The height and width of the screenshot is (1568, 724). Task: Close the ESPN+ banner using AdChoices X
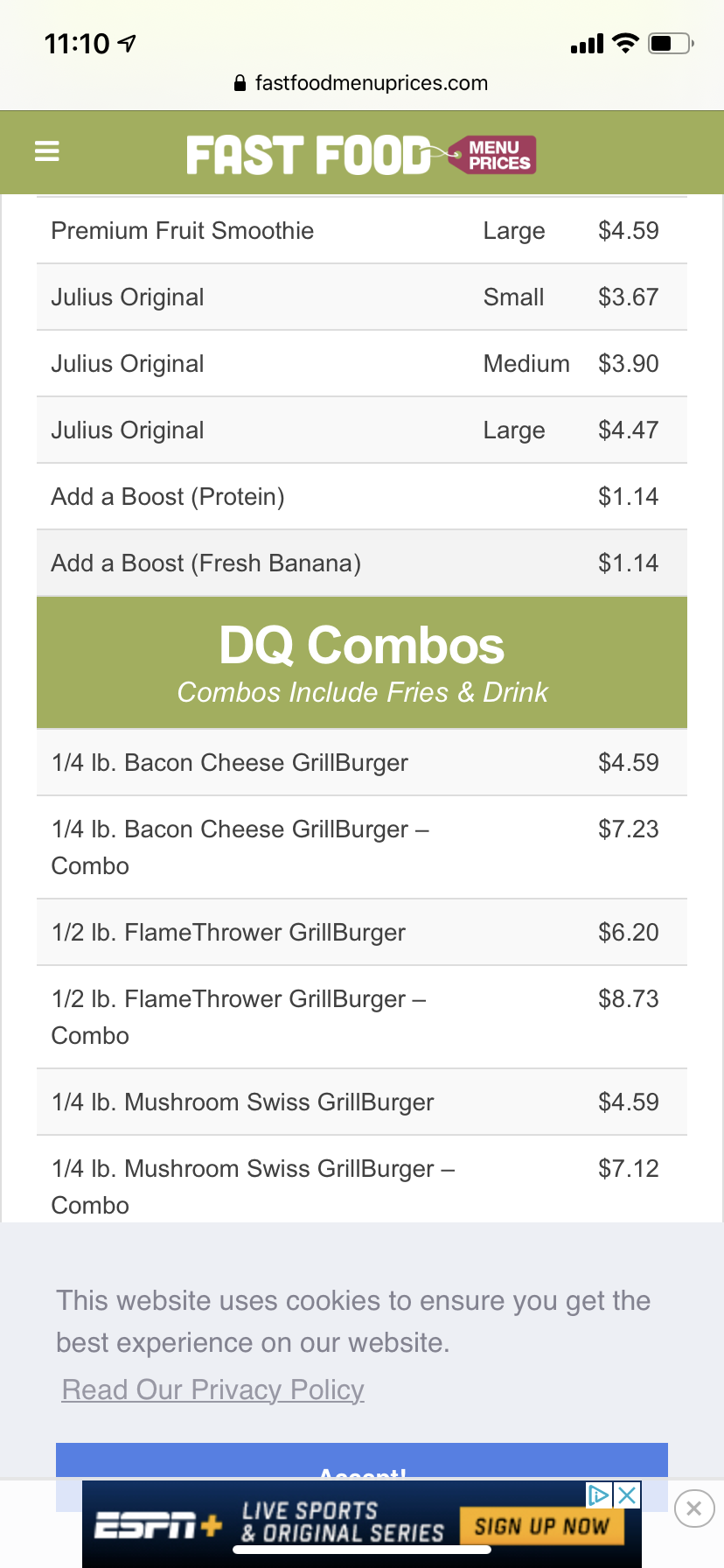(627, 1494)
